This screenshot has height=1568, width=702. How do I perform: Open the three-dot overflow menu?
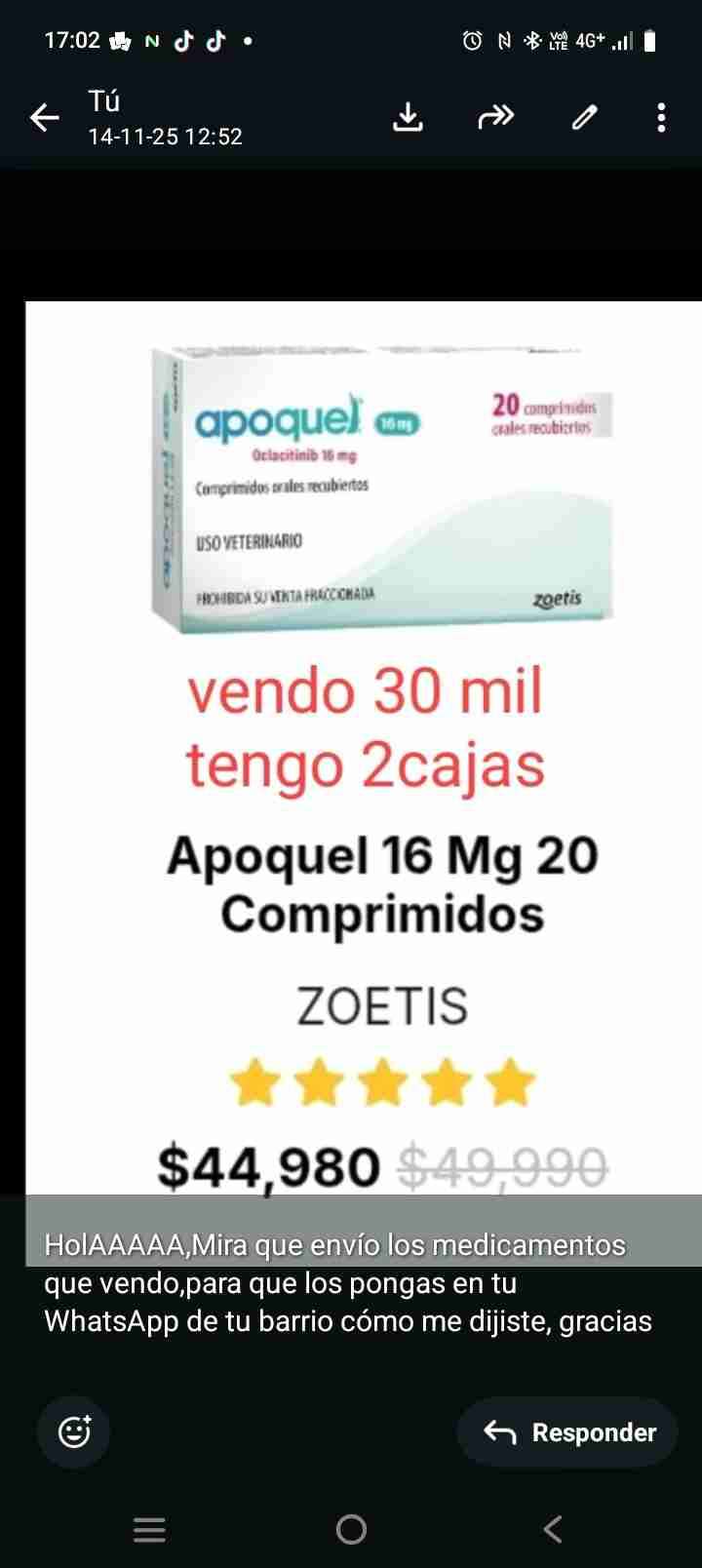point(661,118)
